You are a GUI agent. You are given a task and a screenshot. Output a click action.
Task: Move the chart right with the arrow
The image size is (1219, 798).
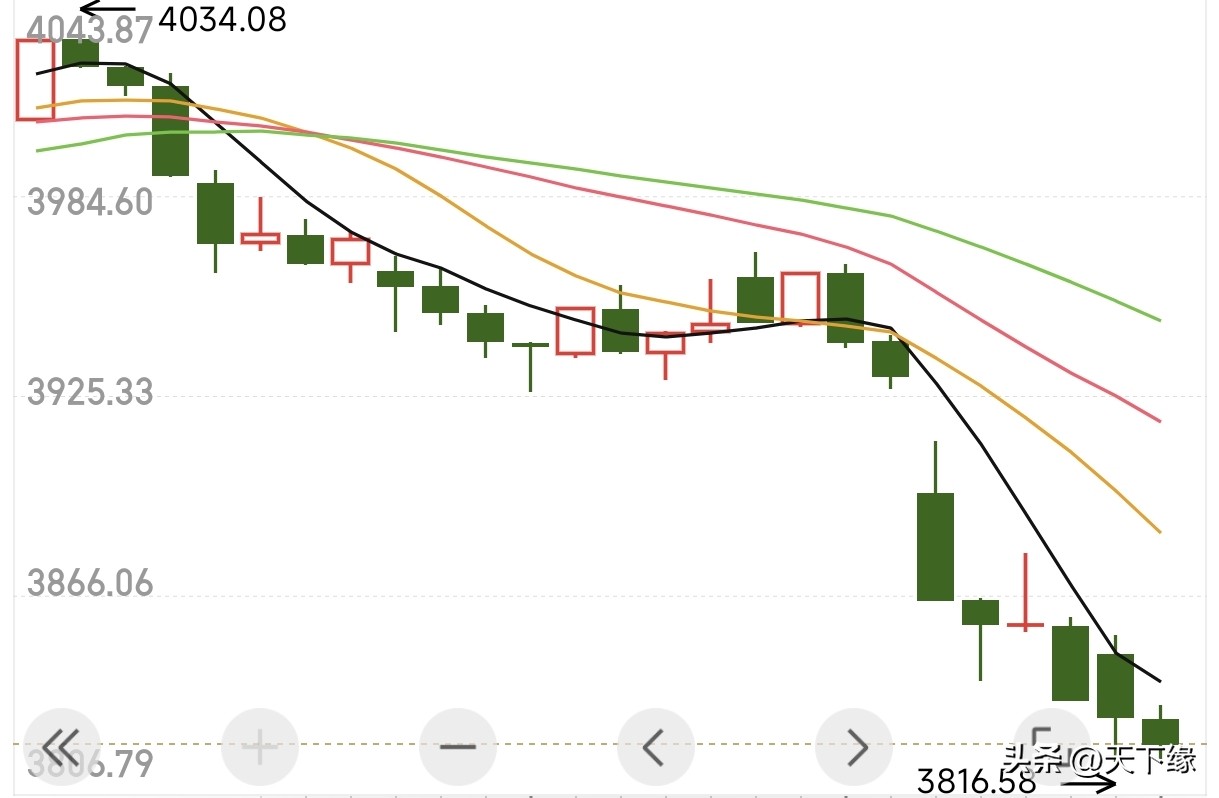click(x=853, y=745)
